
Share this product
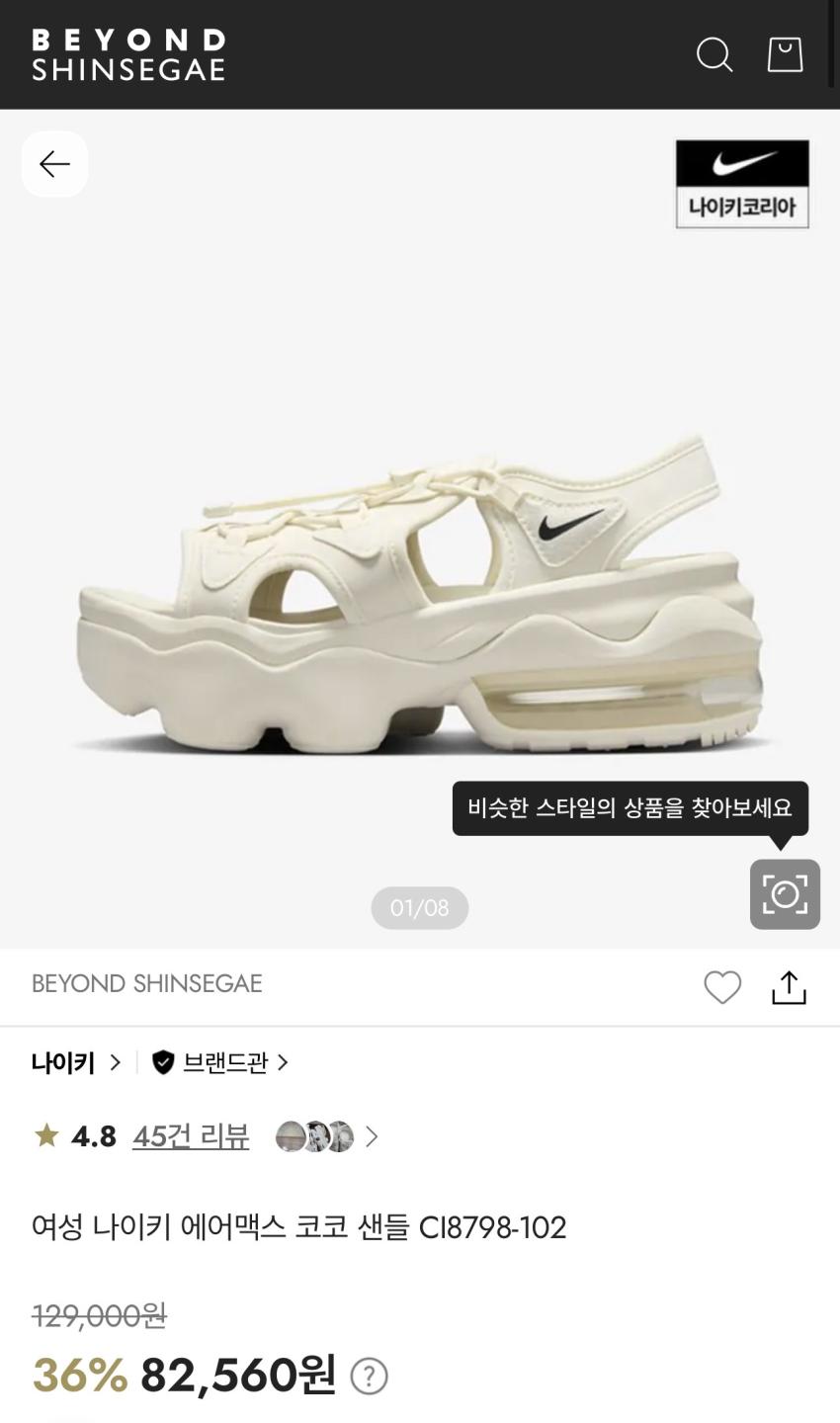[789, 986]
